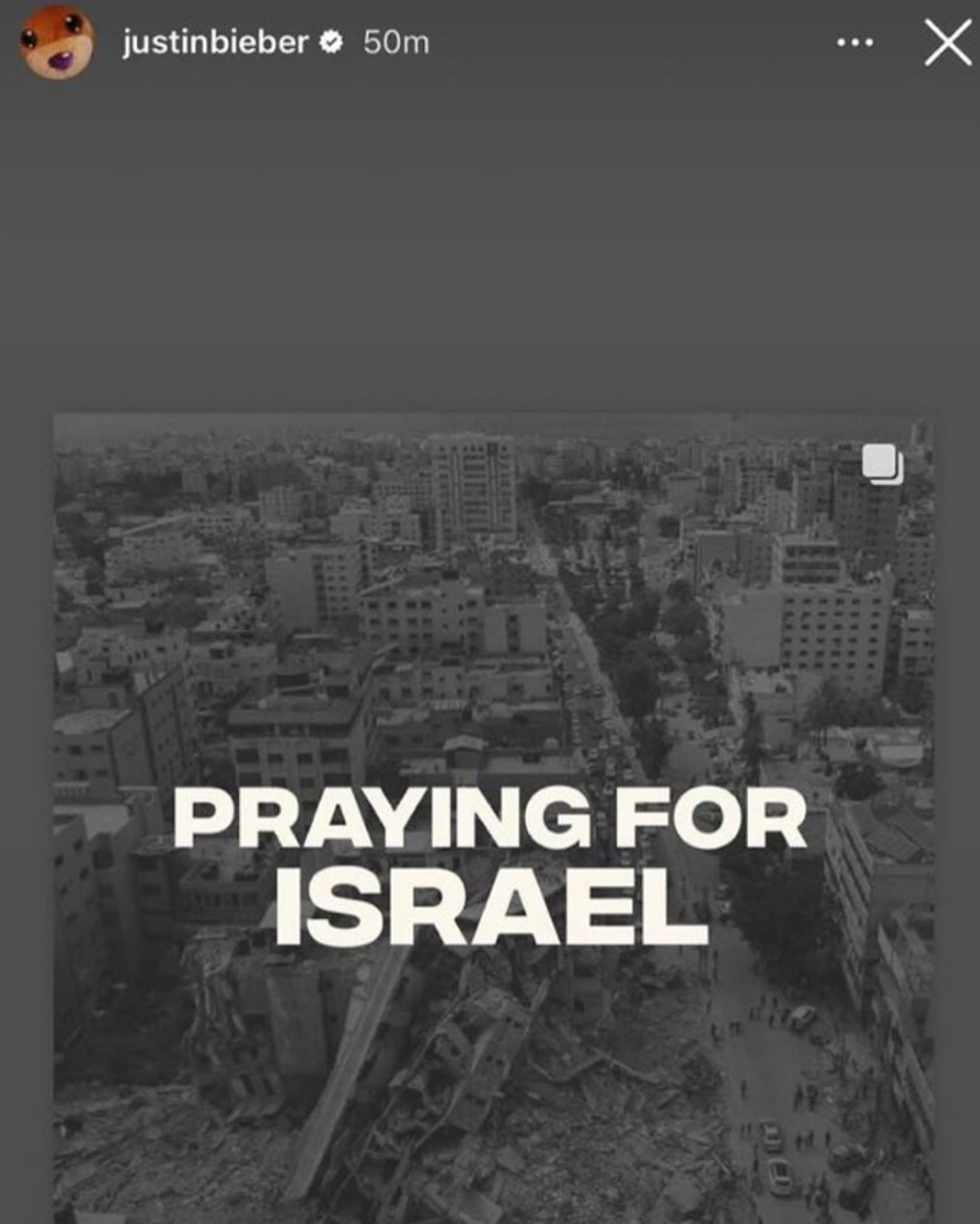Image resolution: width=980 pixels, height=1224 pixels.
Task: Tap the justinbieber username
Action: click(214, 42)
